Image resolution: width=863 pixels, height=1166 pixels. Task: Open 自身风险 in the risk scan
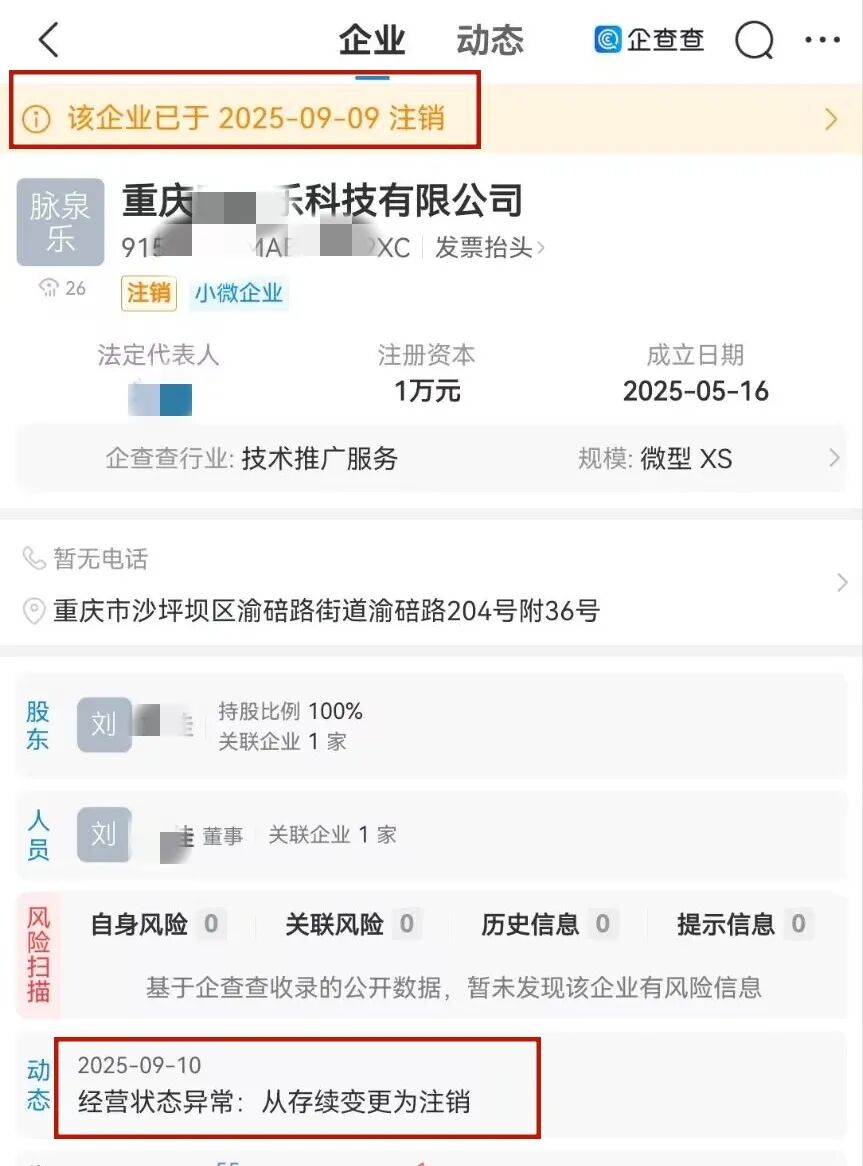157,924
